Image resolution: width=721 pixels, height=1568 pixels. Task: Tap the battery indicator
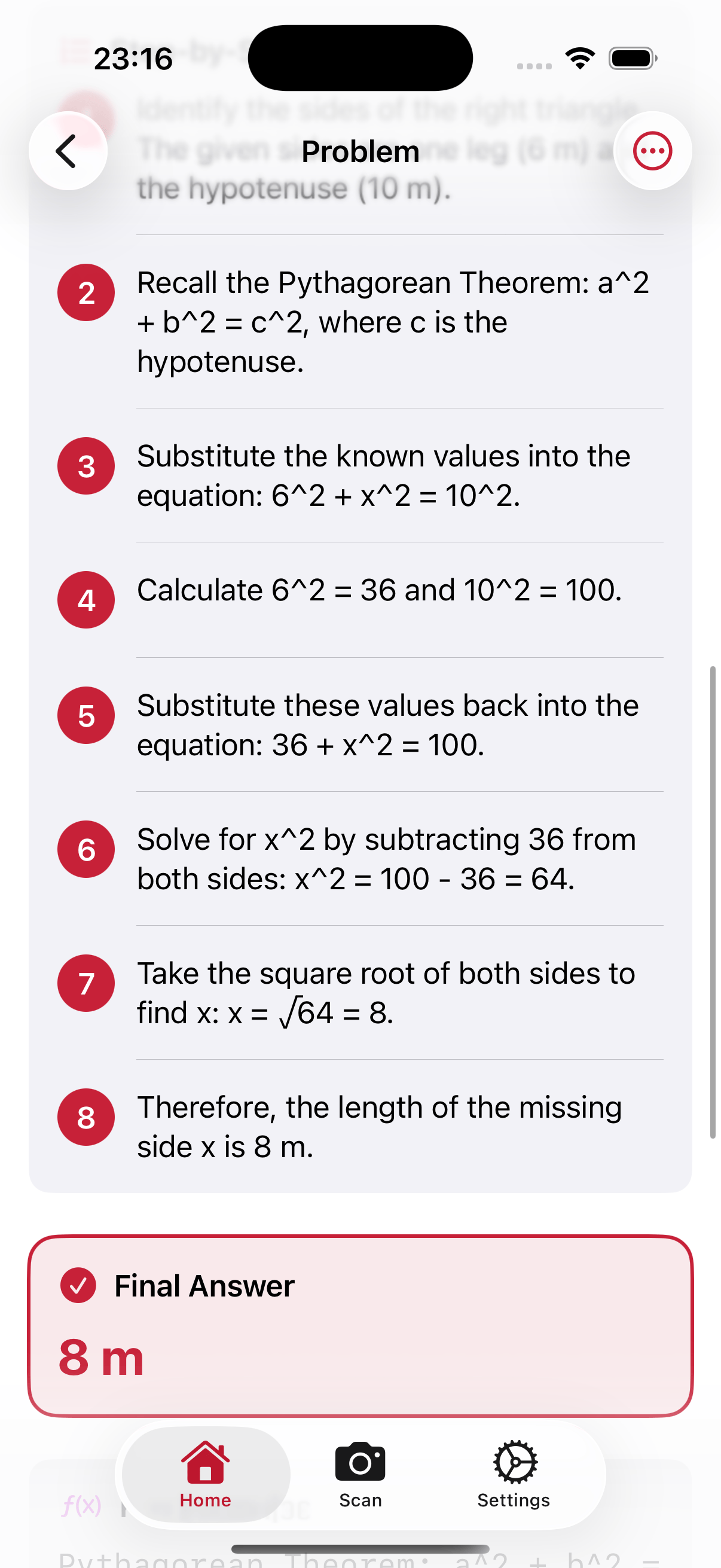[630, 58]
